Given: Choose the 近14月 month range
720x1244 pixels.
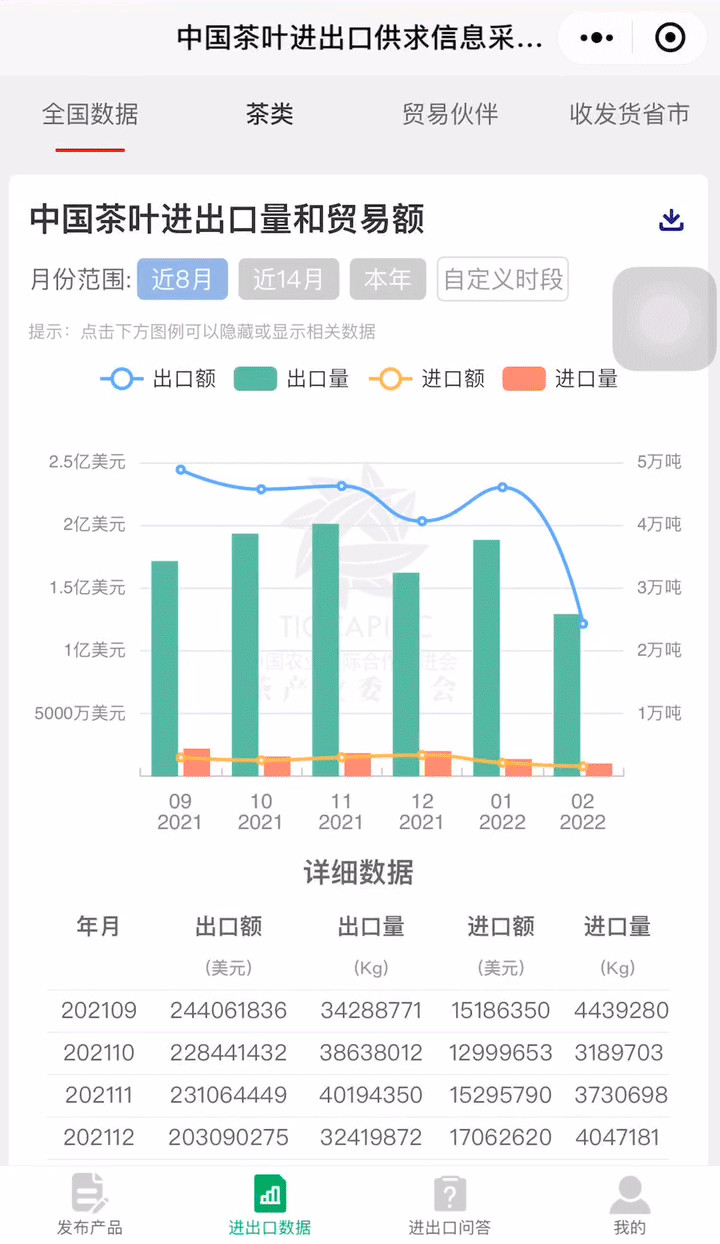Looking at the screenshot, I should (288, 279).
